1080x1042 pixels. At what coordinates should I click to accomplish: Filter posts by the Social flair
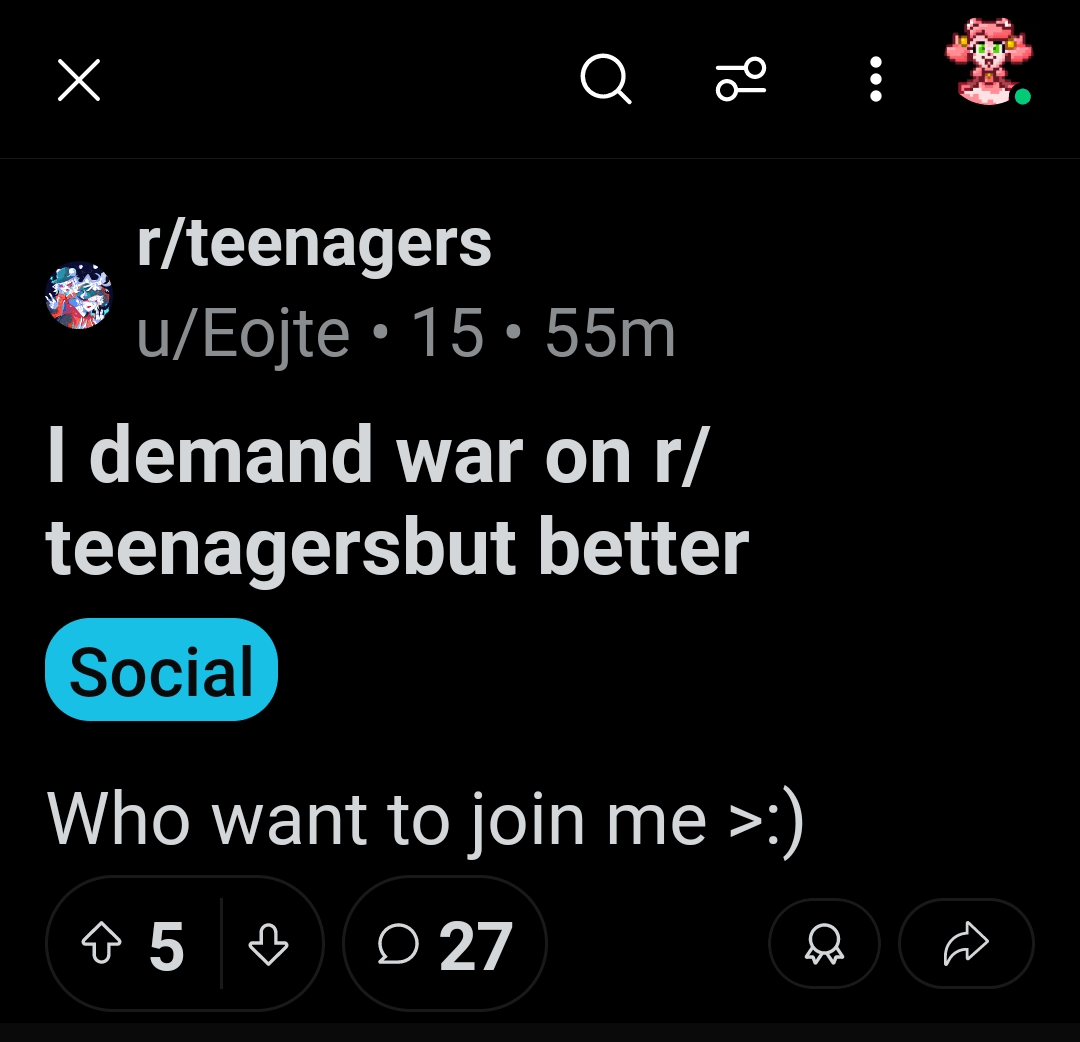[x=161, y=670]
